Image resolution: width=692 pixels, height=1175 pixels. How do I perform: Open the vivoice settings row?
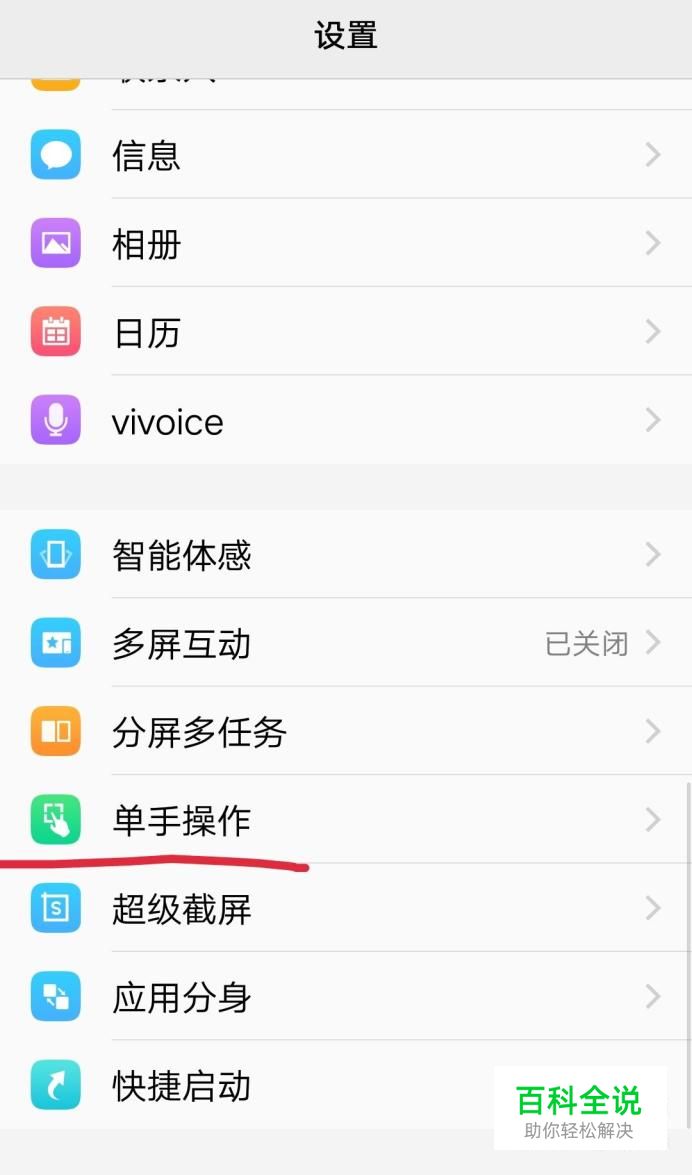click(346, 421)
